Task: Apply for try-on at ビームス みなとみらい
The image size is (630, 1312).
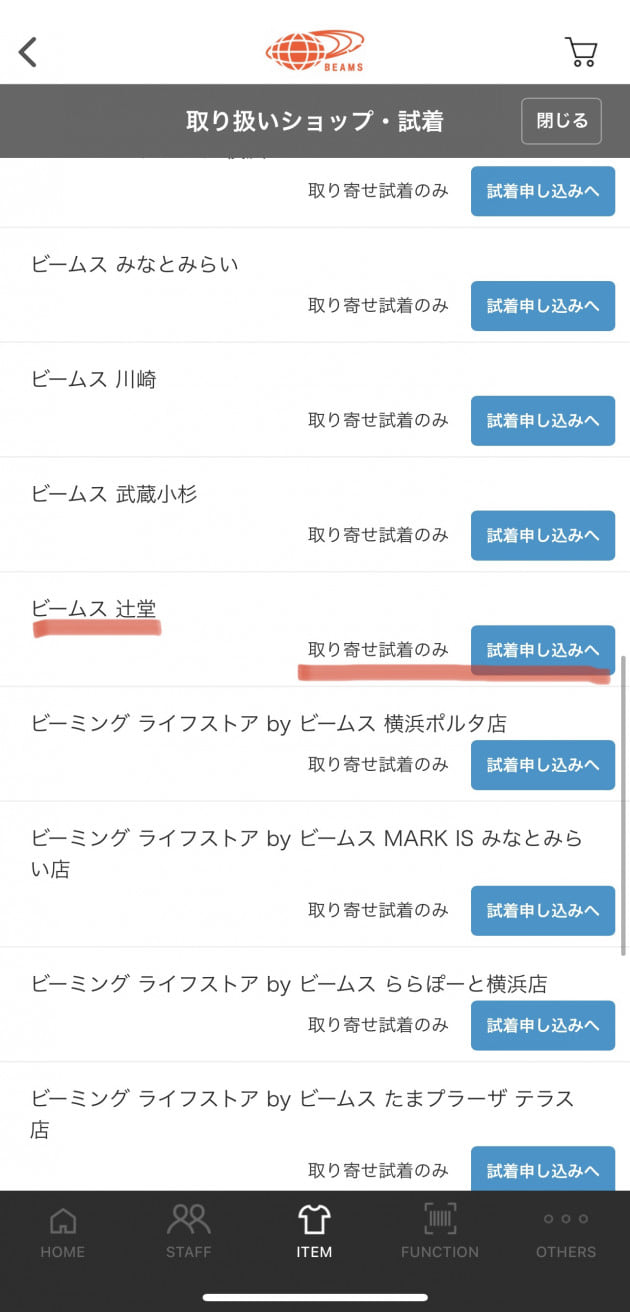Action: 543,306
